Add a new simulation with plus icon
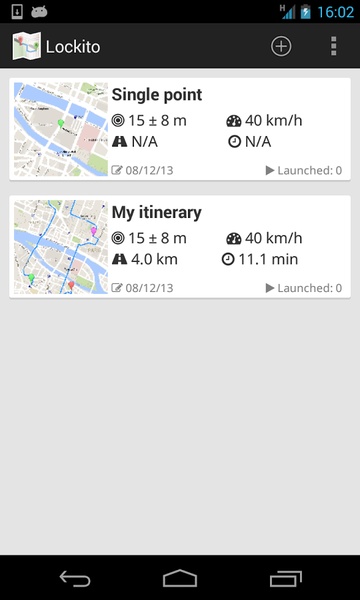 pyautogui.click(x=281, y=46)
